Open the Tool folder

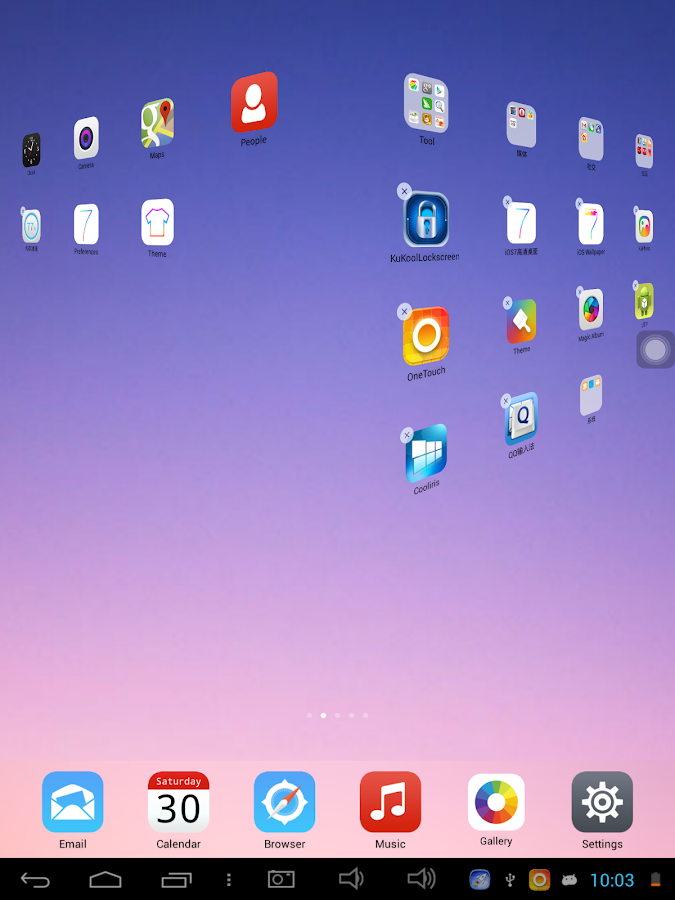[x=426, y=102]
